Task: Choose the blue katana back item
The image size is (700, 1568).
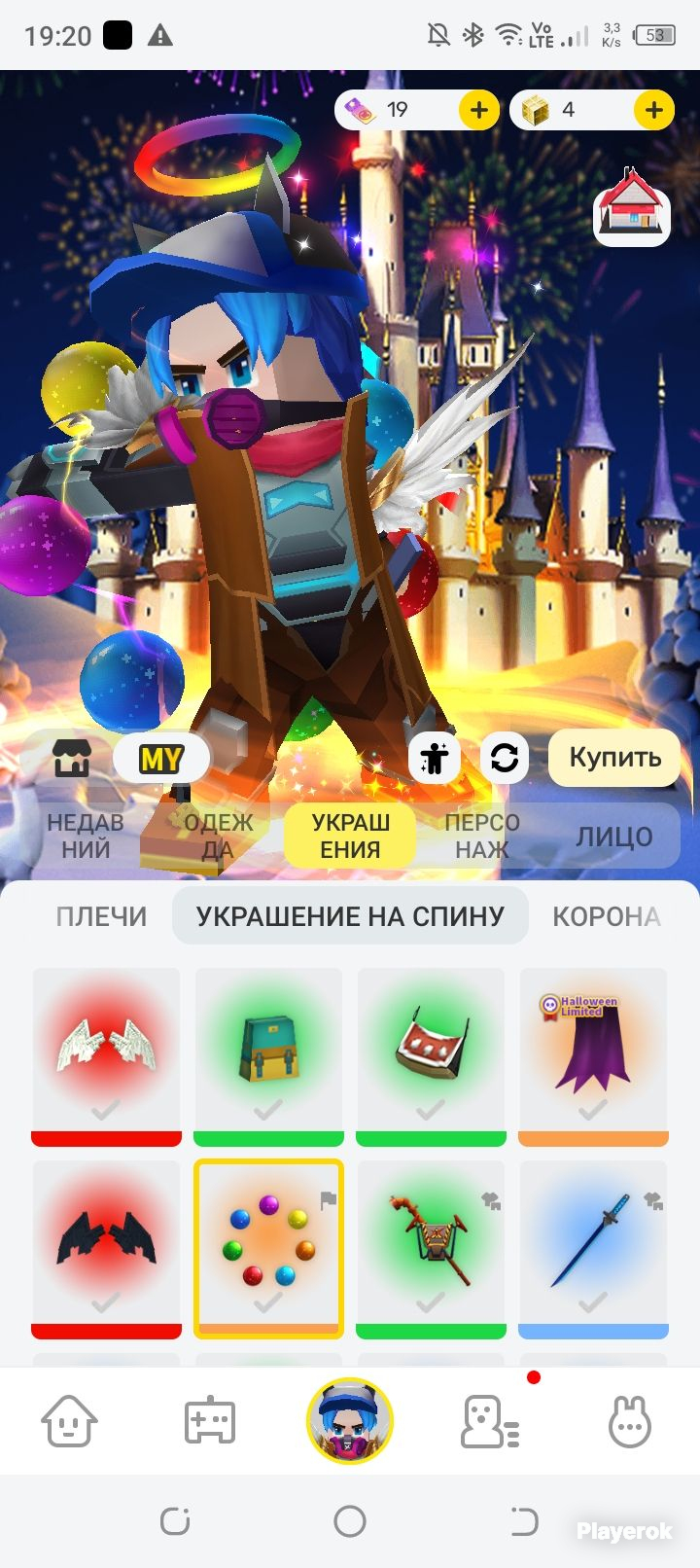Action: coord(593,1249)
